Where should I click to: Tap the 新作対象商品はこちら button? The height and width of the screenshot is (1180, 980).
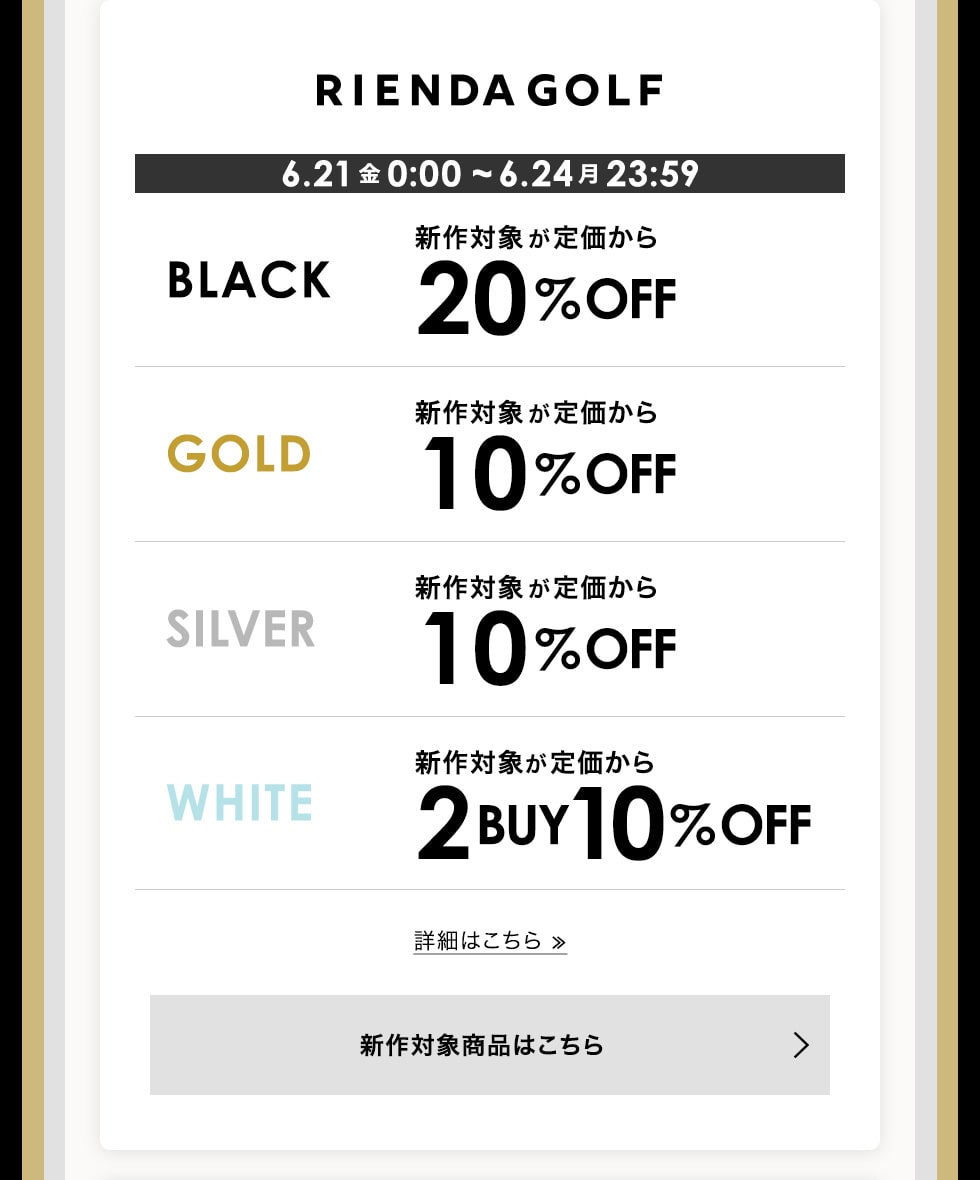490,1045
